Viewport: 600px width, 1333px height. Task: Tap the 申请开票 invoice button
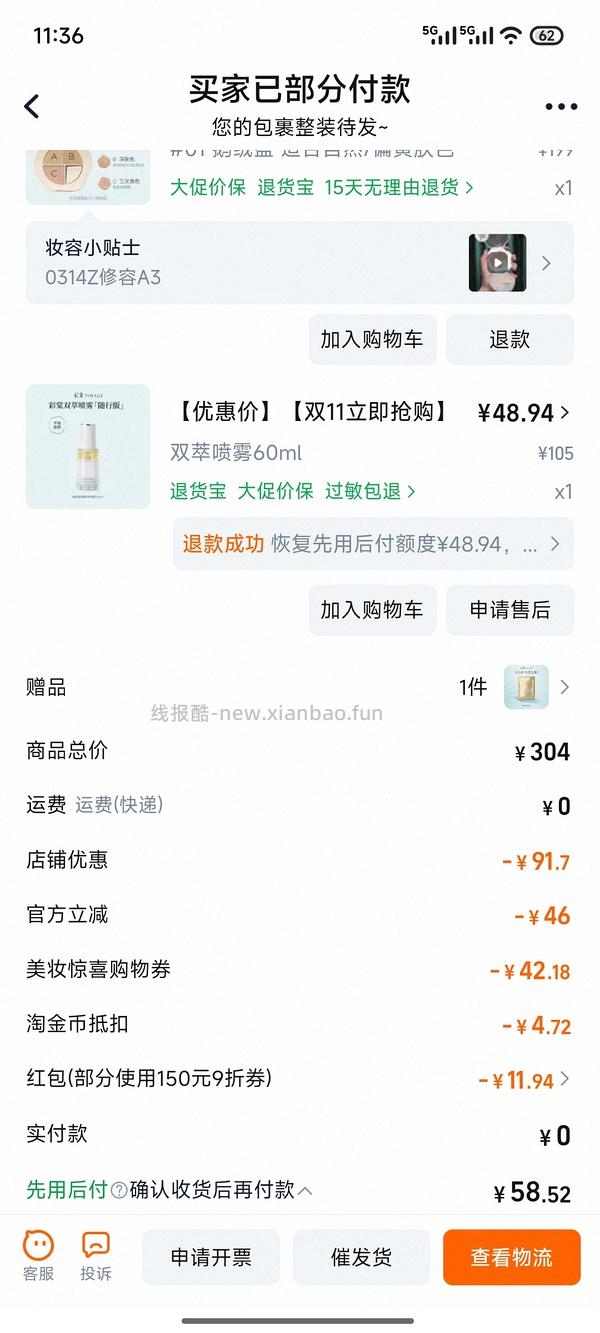point(211,1257)
